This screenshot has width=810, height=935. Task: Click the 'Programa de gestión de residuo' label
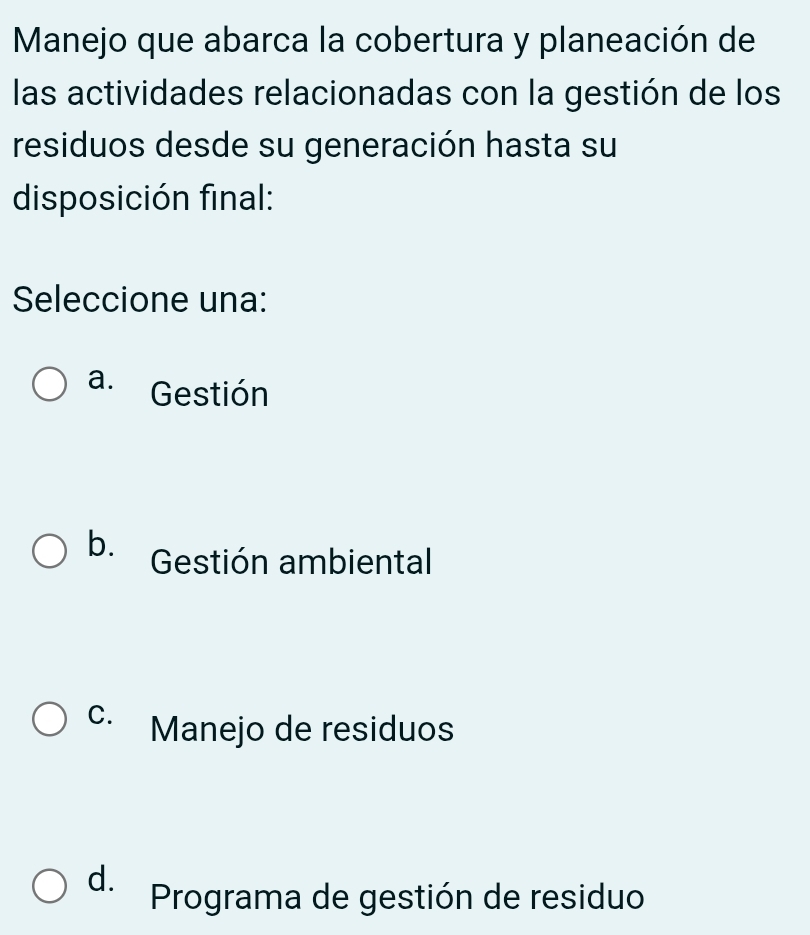click(395, 897)
